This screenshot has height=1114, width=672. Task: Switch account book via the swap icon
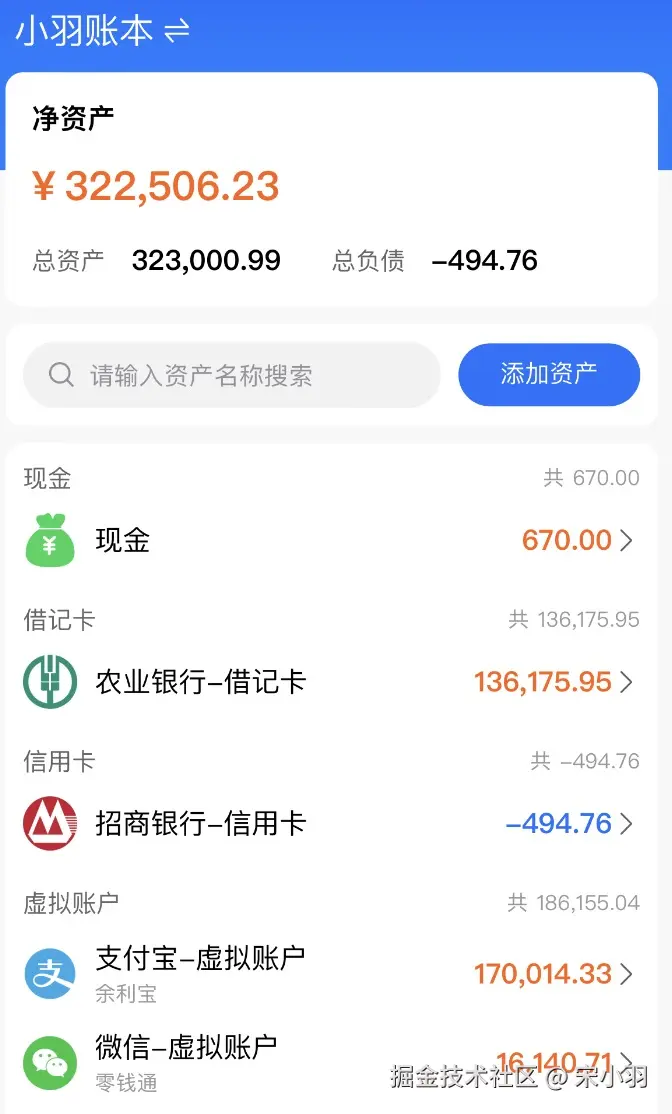point(177,32)
